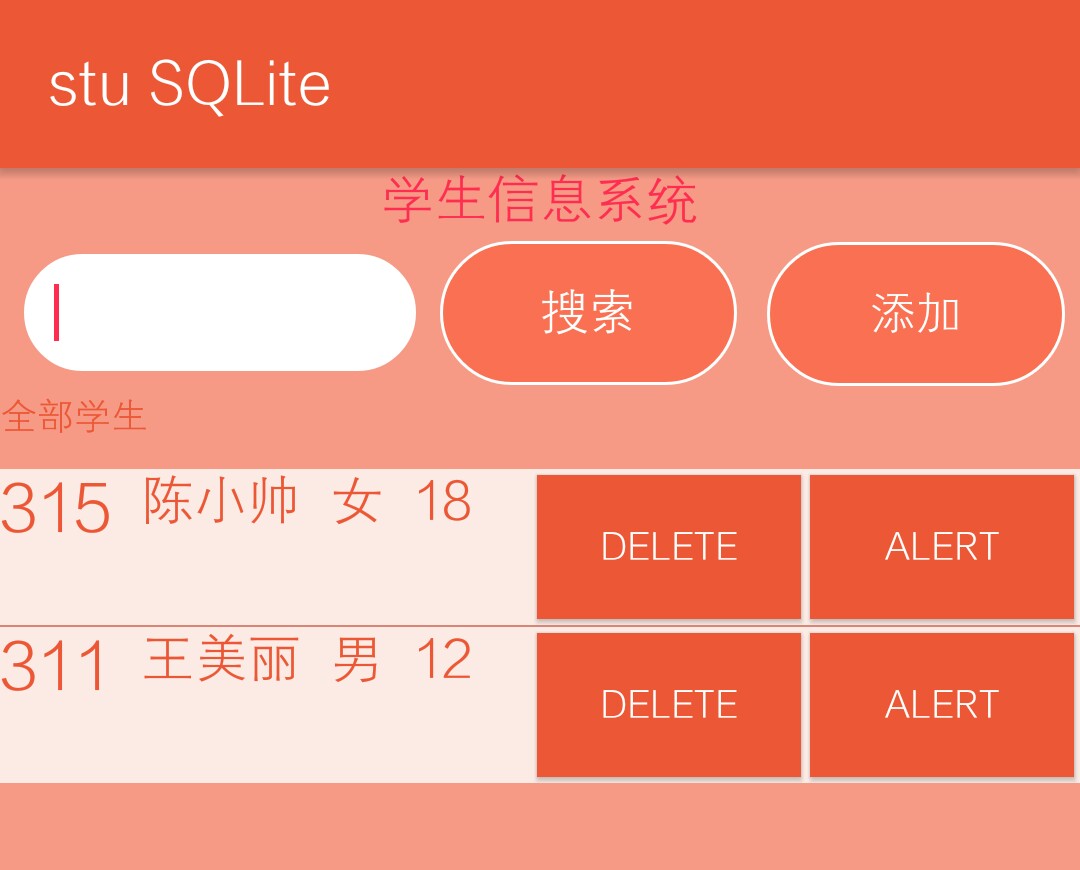The image size is (1080, 870).
Task: Delete student 311 王美丽
Action: (x=669, y=704)
